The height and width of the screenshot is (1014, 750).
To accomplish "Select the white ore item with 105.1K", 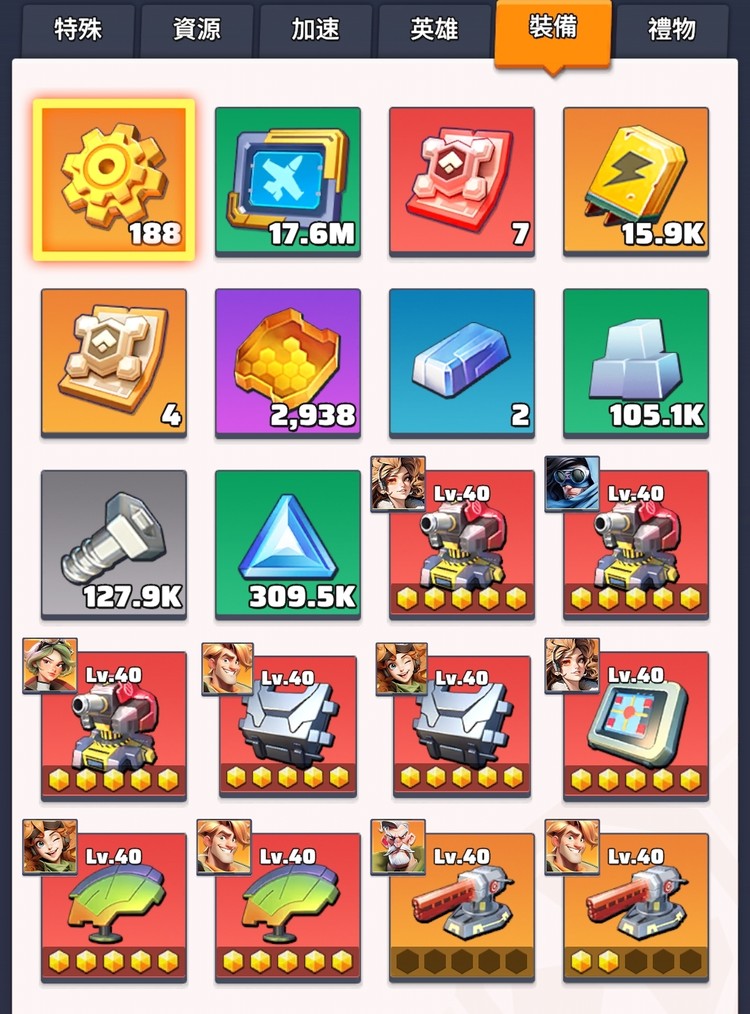I will [x=636, y=362].
